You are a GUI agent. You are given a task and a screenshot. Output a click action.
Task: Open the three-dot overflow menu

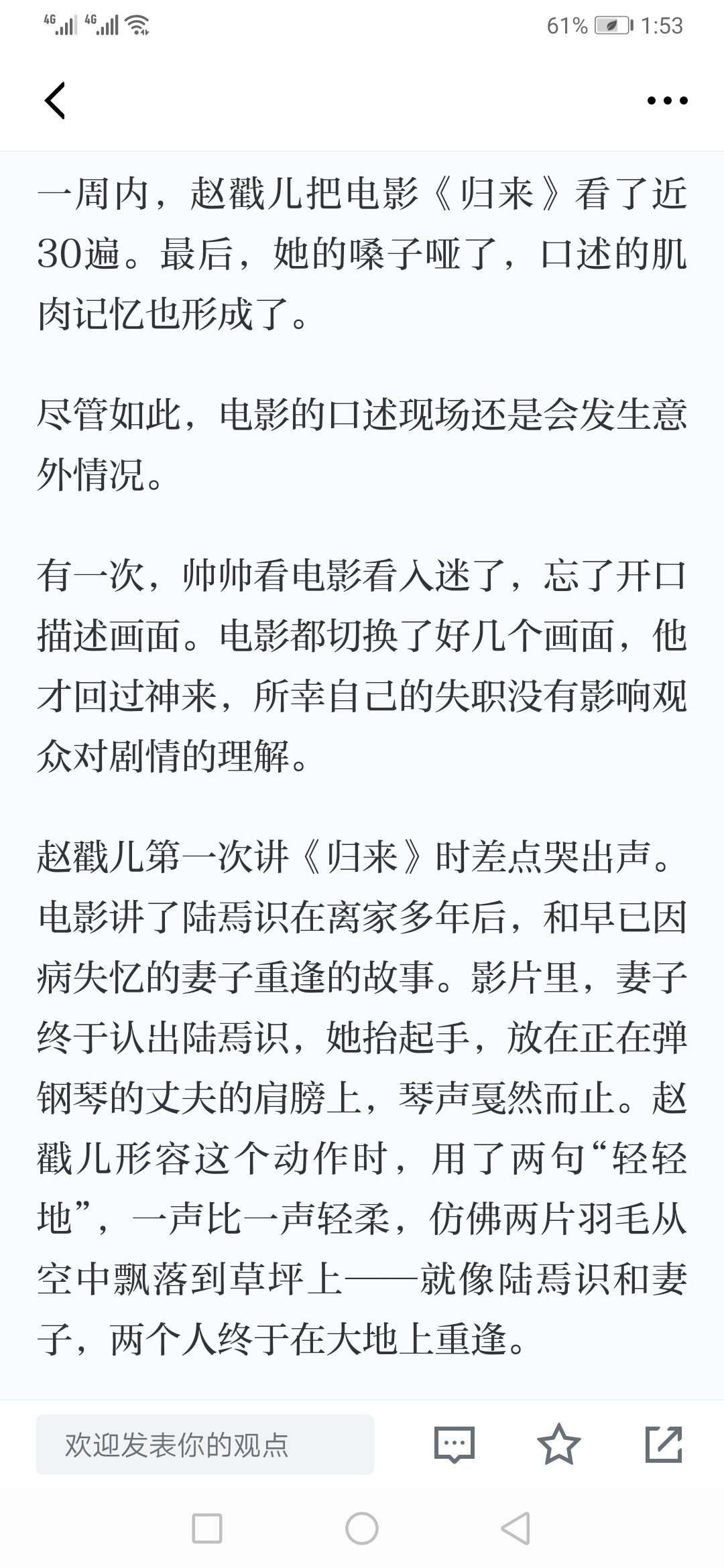pyautogui.click(x=667, y=101)
